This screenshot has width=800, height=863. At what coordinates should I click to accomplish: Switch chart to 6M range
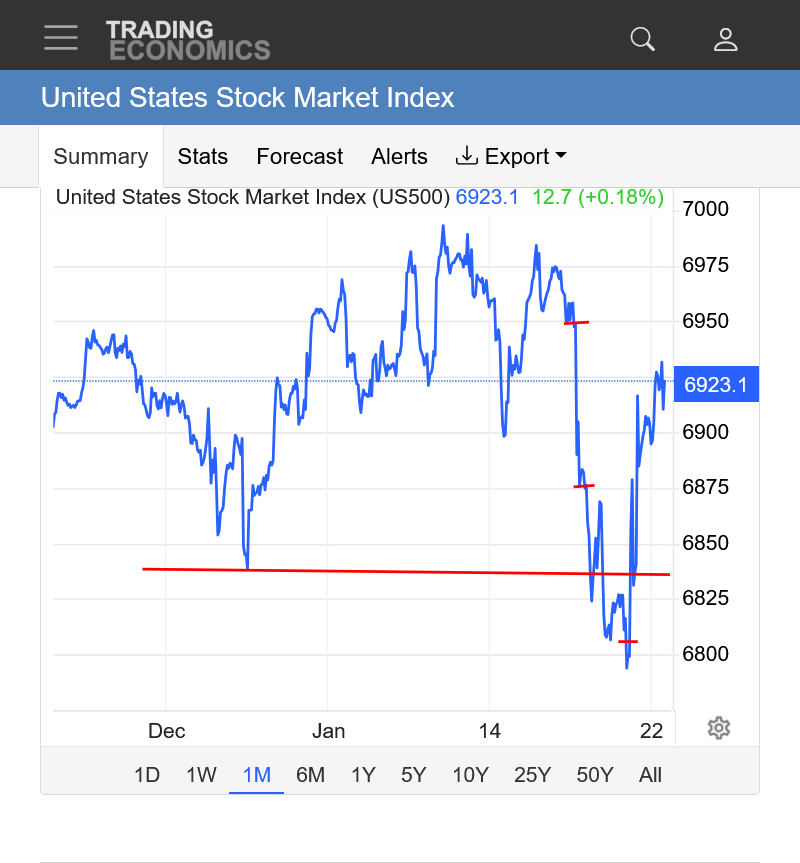(x=310, y=775)
